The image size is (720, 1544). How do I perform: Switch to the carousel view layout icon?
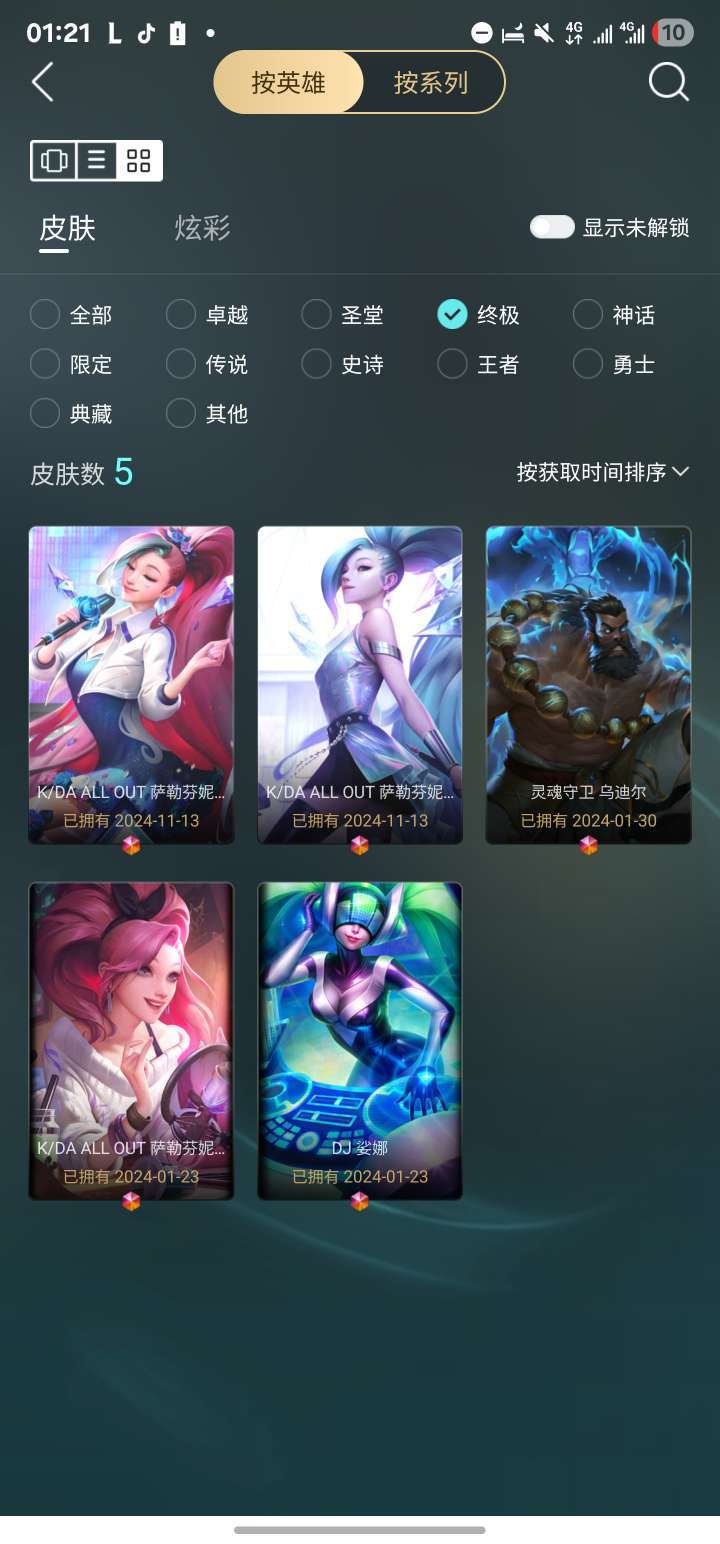click(x=54, y=160)
